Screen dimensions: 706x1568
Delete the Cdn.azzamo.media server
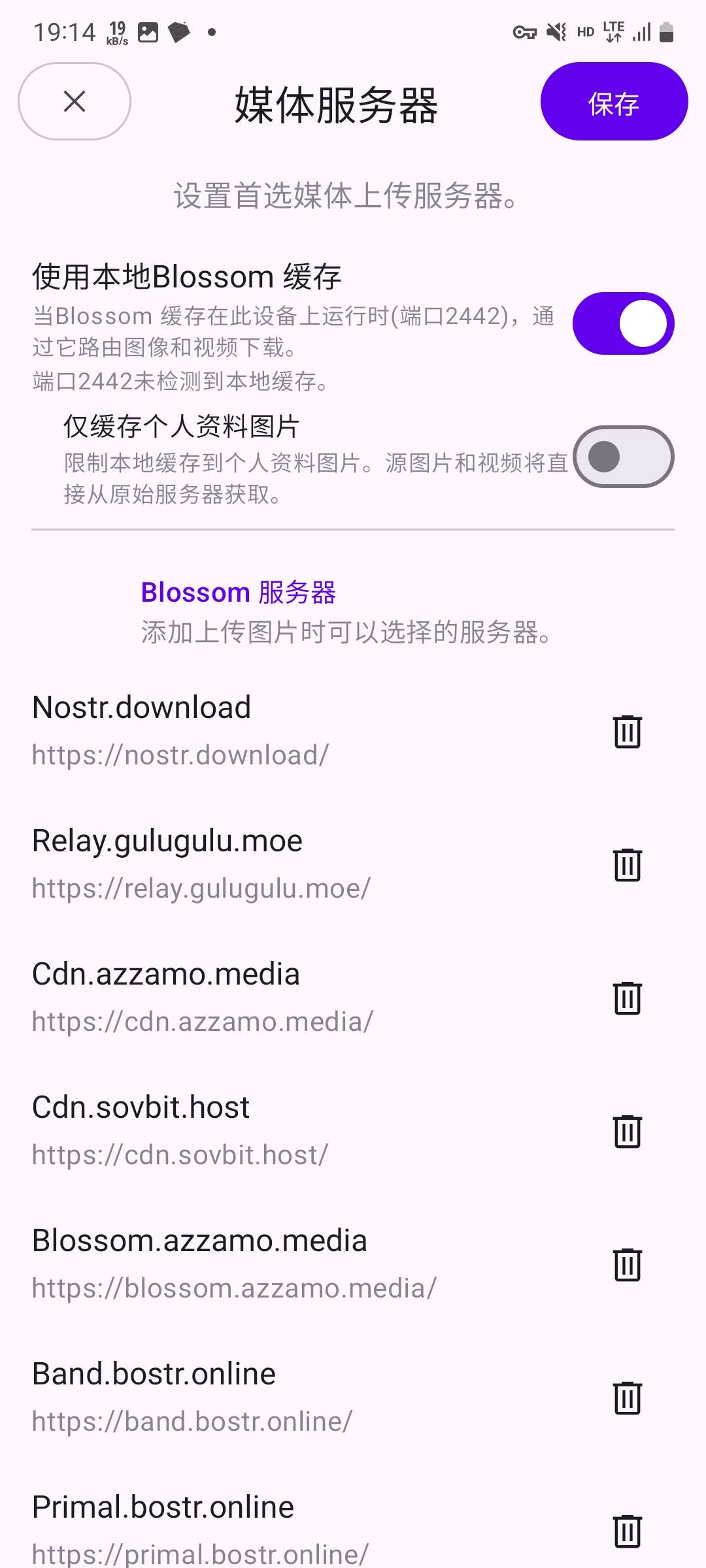[x=628, y=998]
